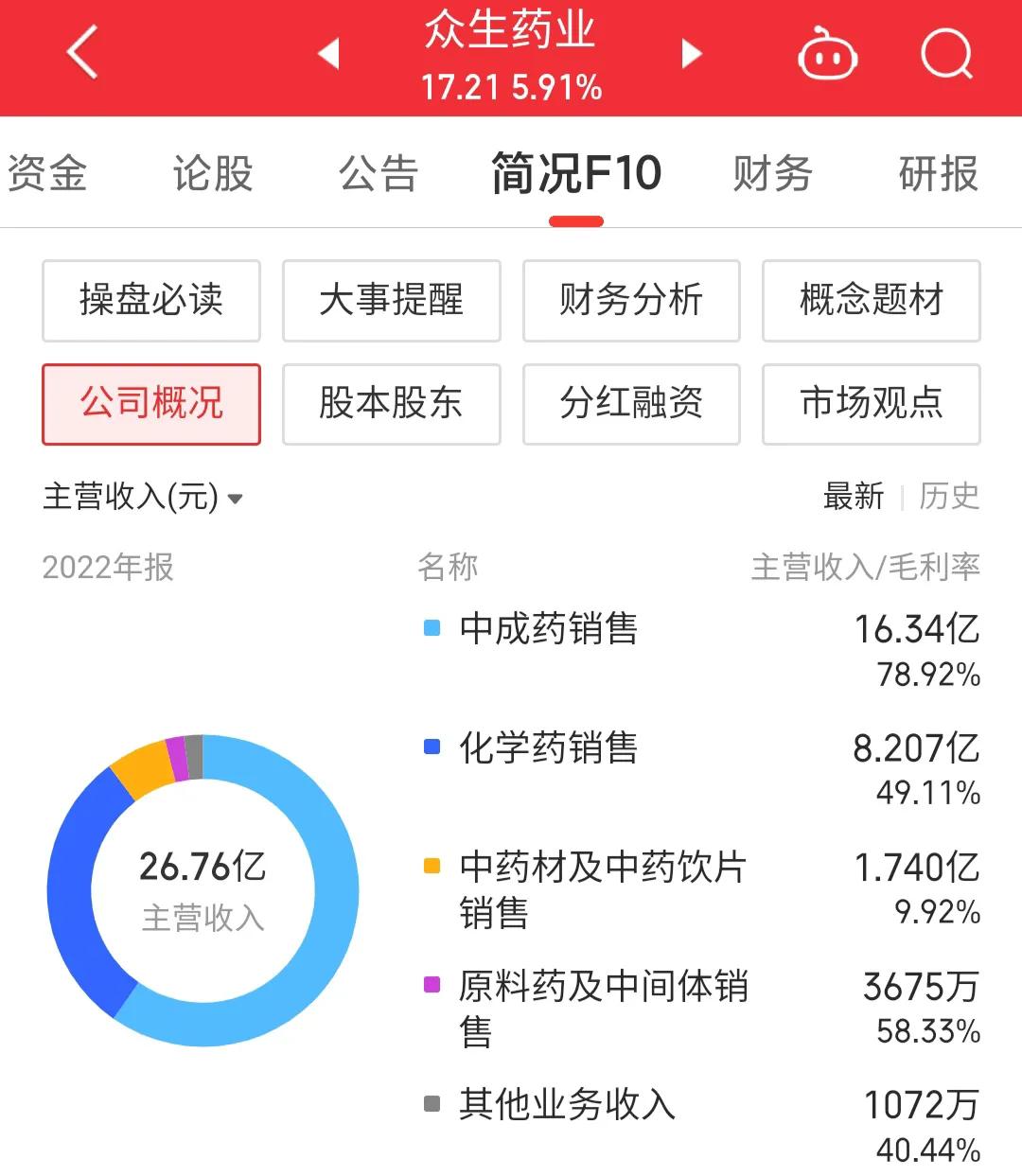View 股本股东 details
Viewport: 1022px width, 1176px height.
coord(391,404)
